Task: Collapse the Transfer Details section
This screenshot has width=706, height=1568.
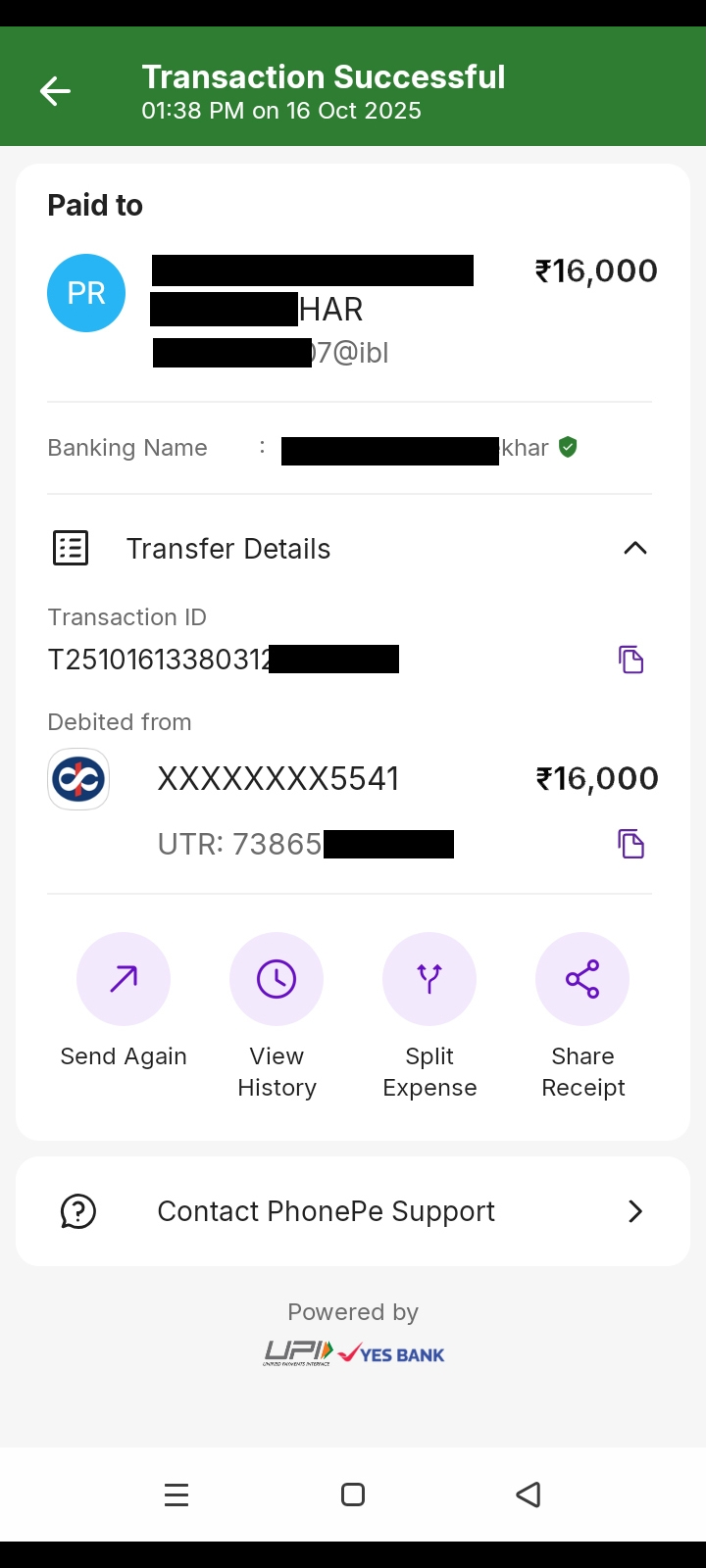Action: tap(634, 548)
